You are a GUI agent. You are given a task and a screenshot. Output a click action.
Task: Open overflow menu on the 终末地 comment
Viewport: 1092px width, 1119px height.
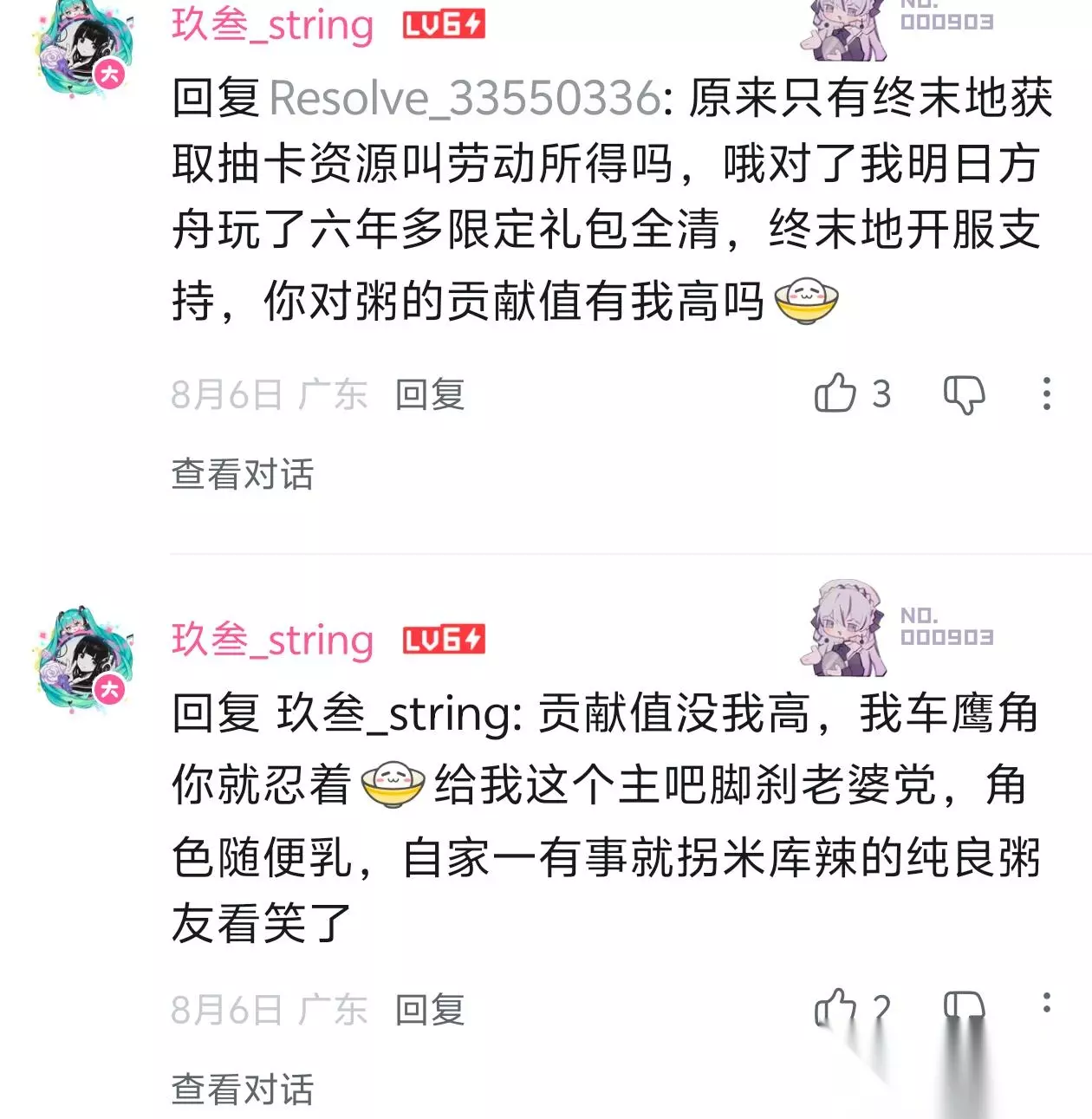(1047, 394)
